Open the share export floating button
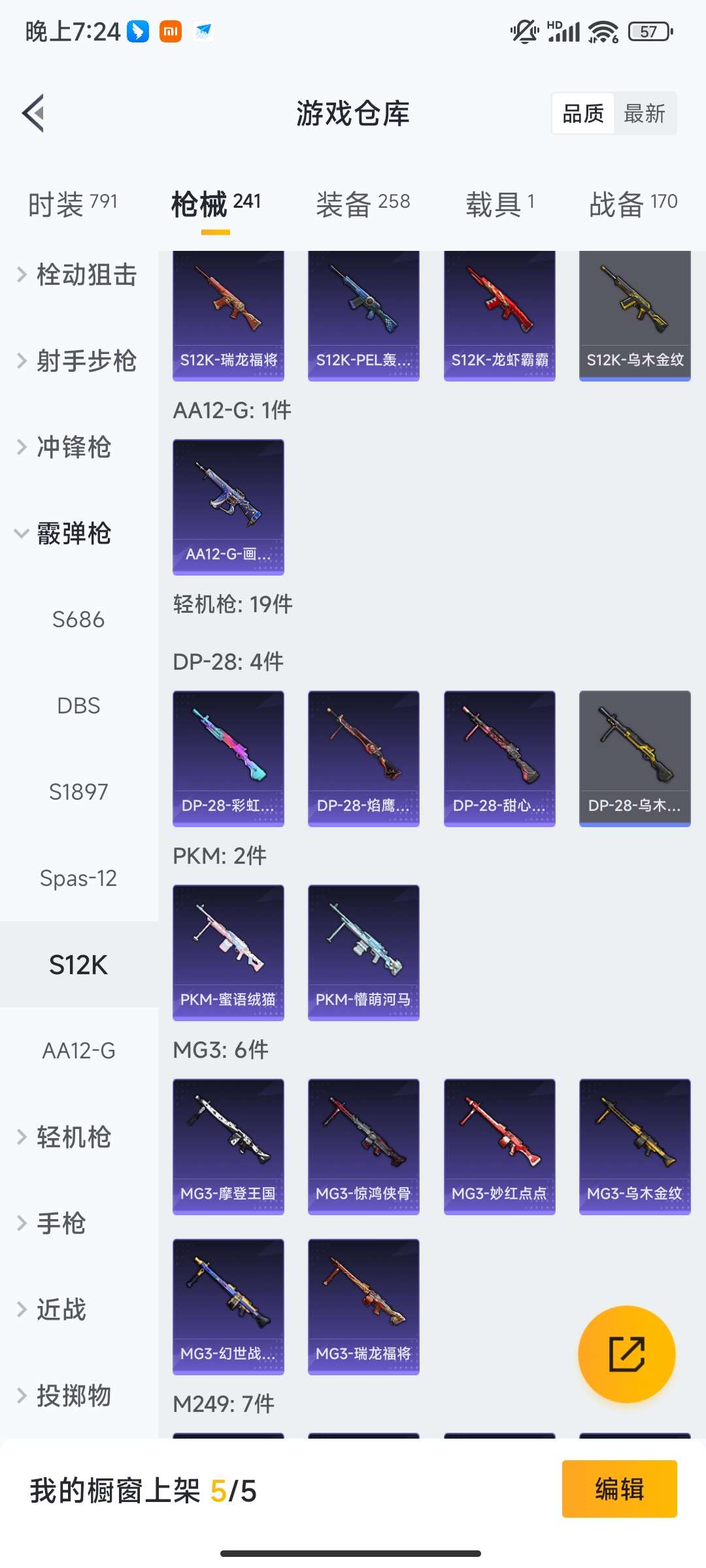This screenshot has width=706, height=1568. tap(626, 1354)
